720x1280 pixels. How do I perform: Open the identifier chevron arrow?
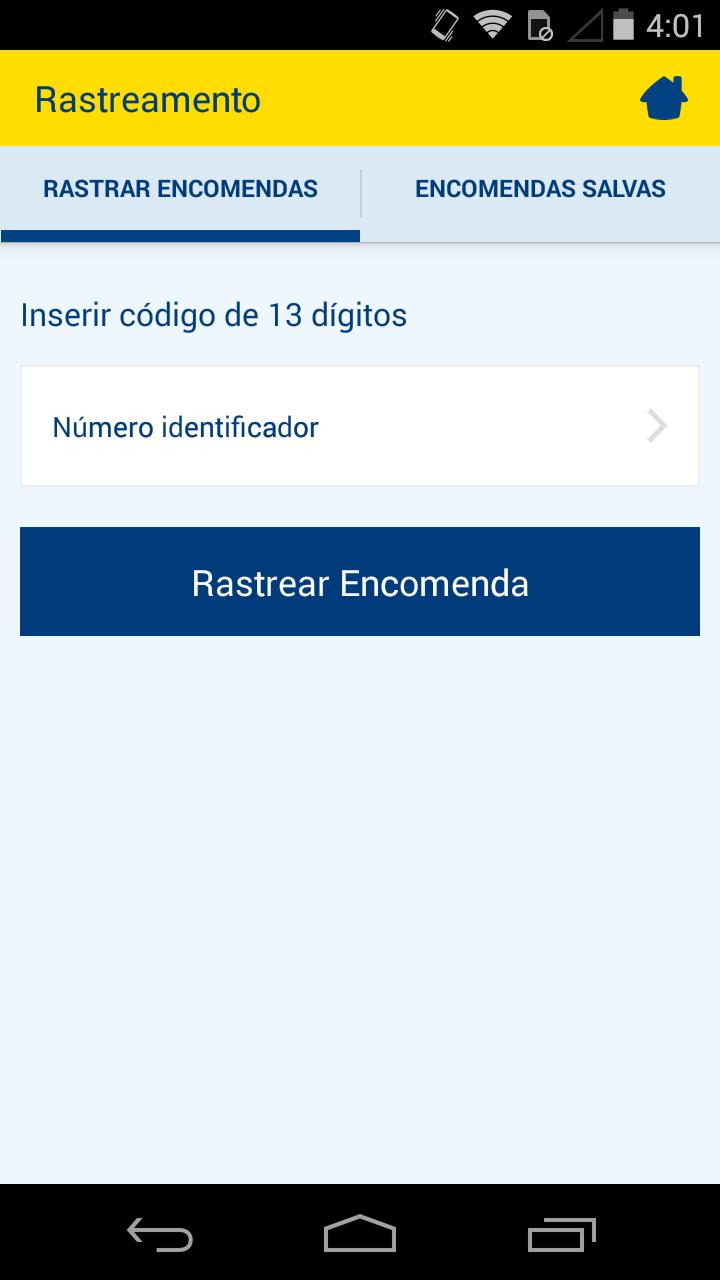[656, 425]
